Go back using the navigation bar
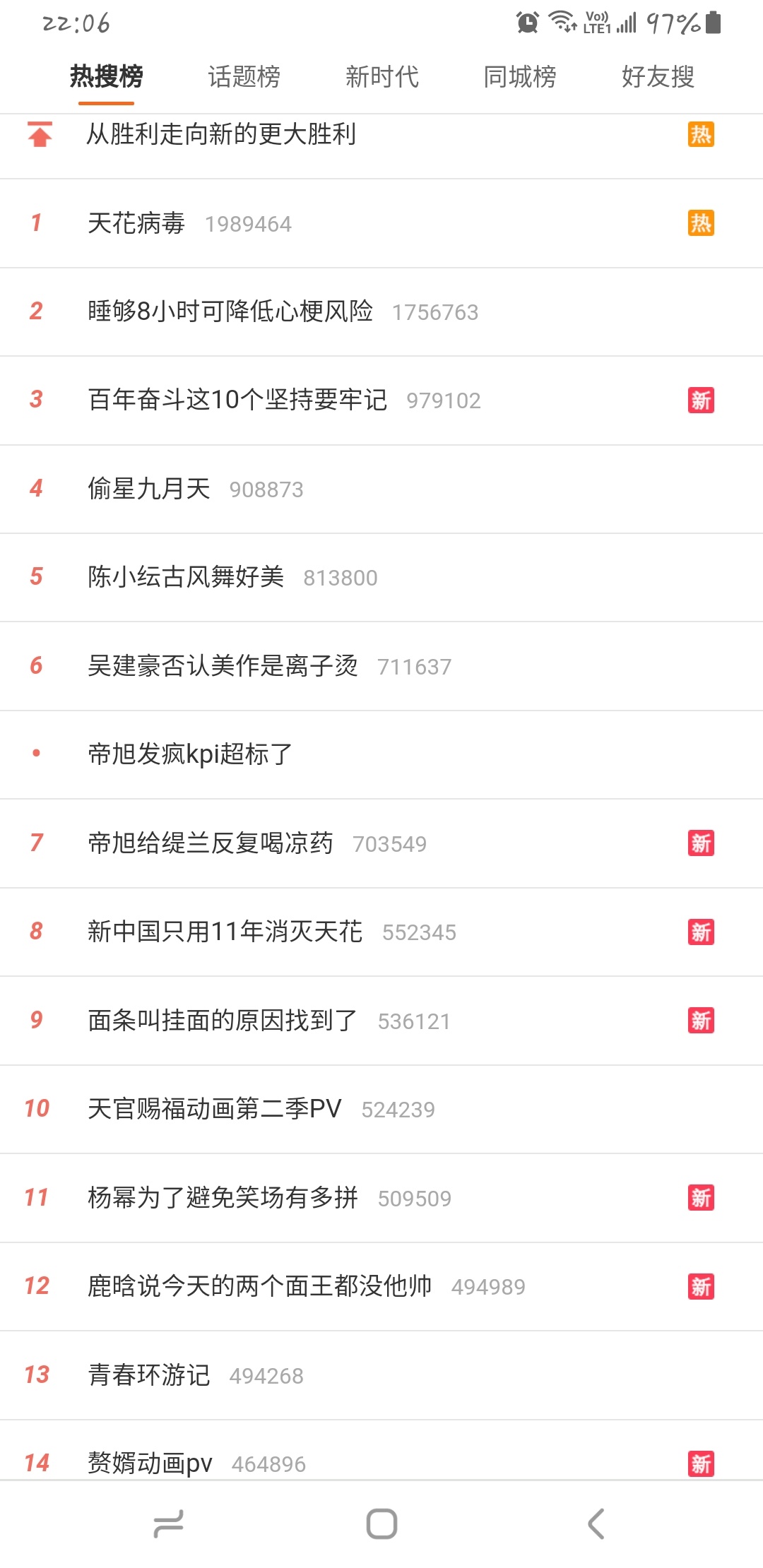 596,1524
